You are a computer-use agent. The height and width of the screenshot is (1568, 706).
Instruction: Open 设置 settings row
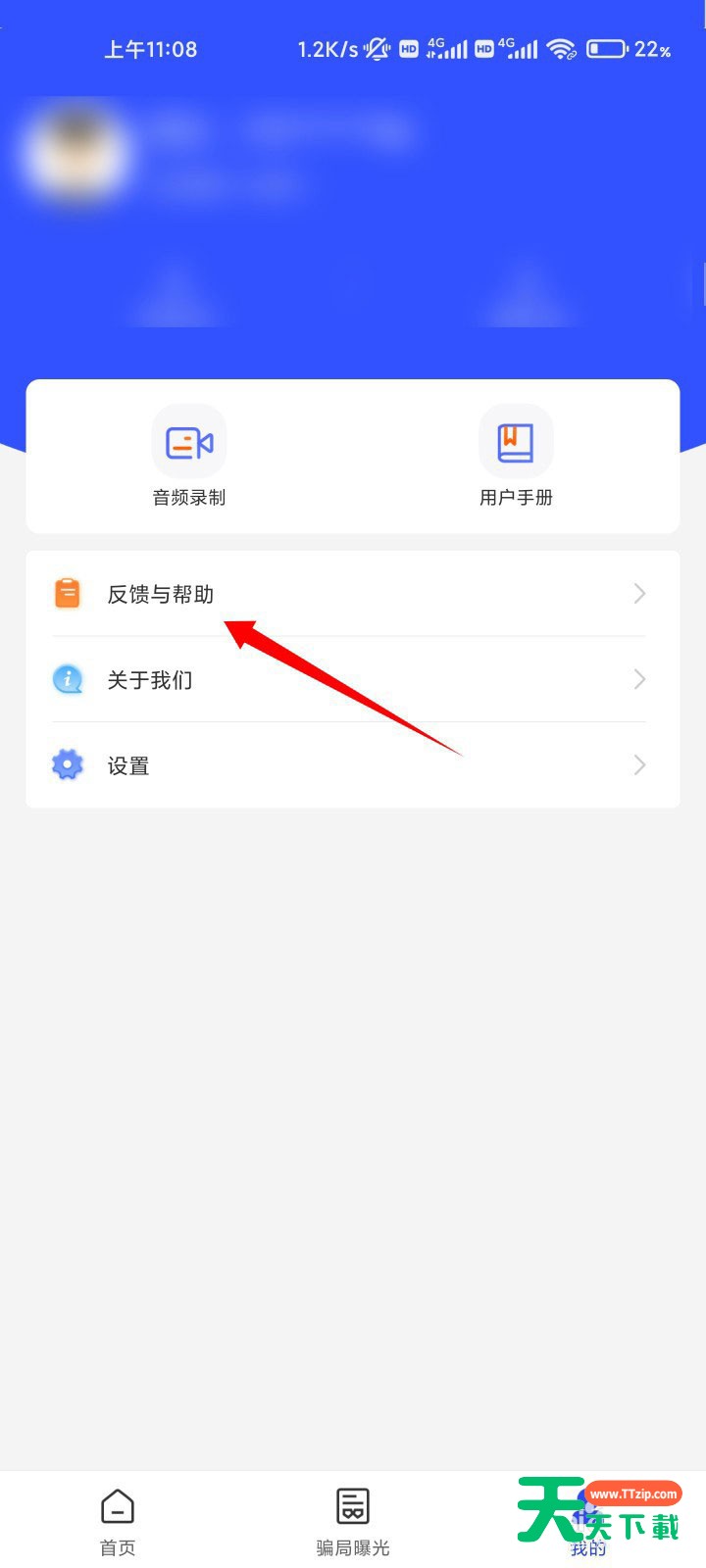tap(352, 765)
